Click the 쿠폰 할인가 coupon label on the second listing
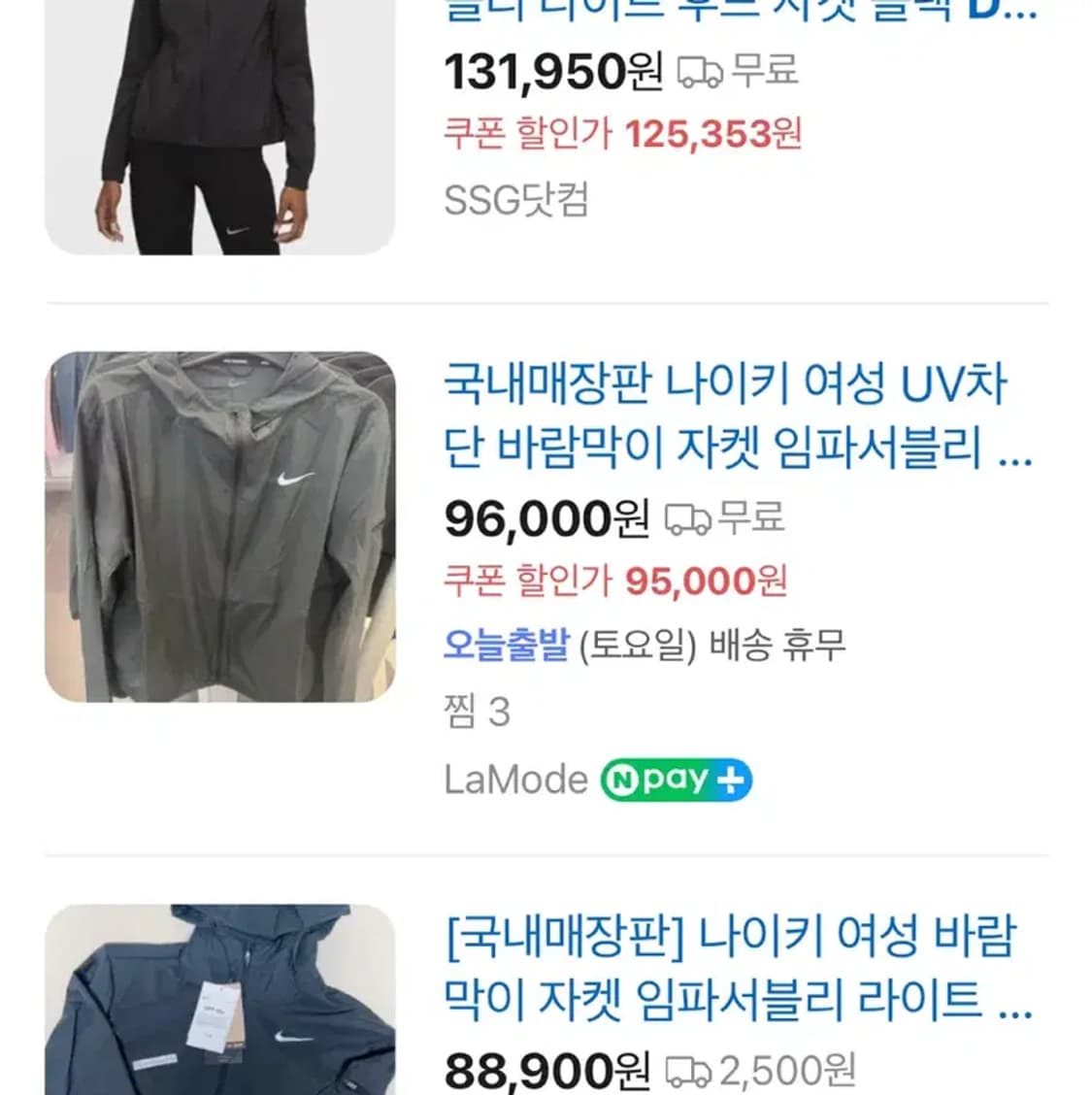Viewport: 1092px width, 1095px height. point(524,581)
